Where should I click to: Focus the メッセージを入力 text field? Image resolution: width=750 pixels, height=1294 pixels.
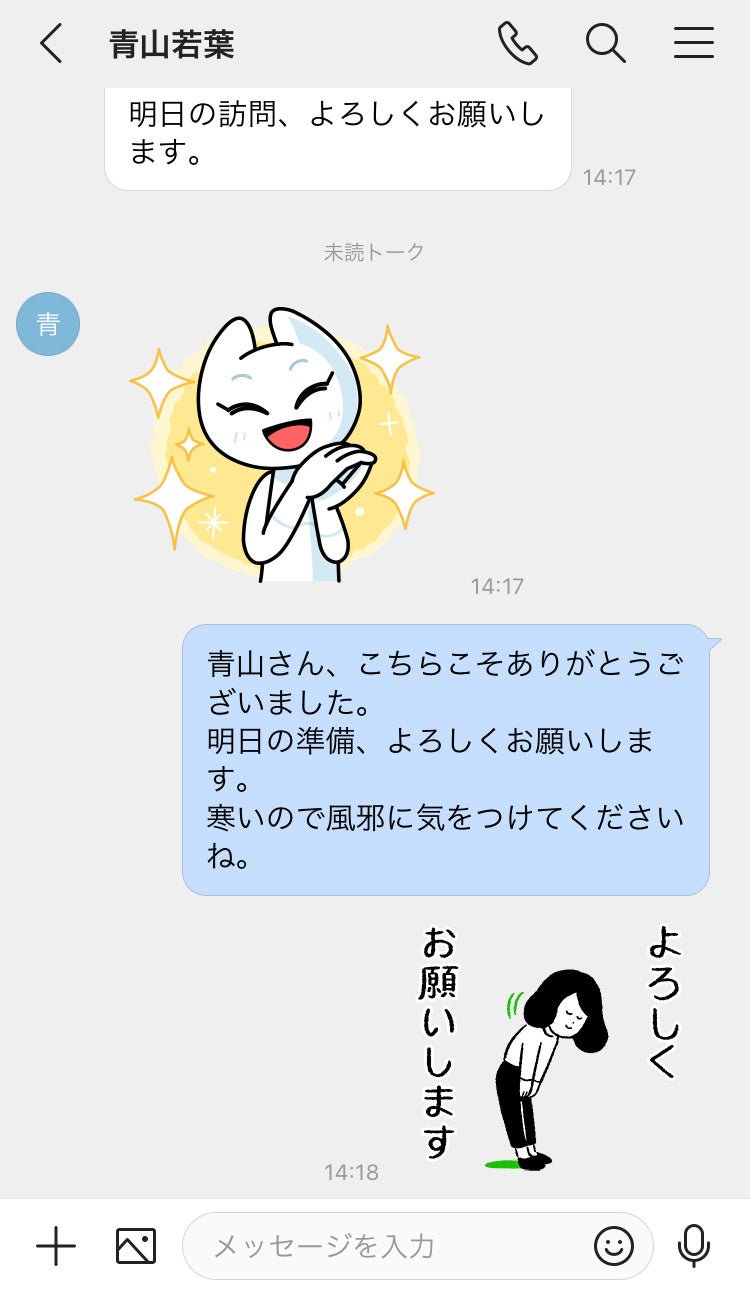(390, 1246)
